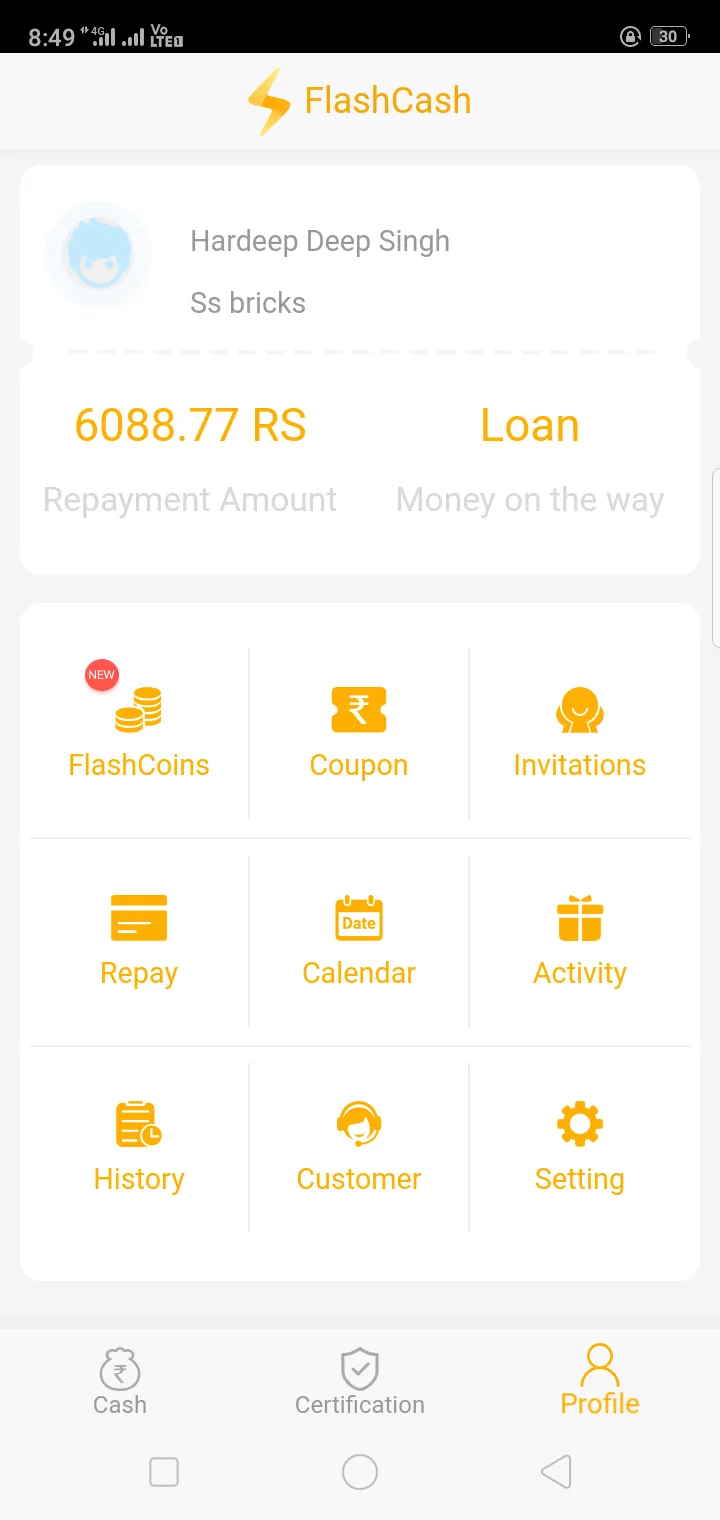The image size is (720, 1520).
Task: Open the FlashCoins section
Action: click(x=139, y=733)
